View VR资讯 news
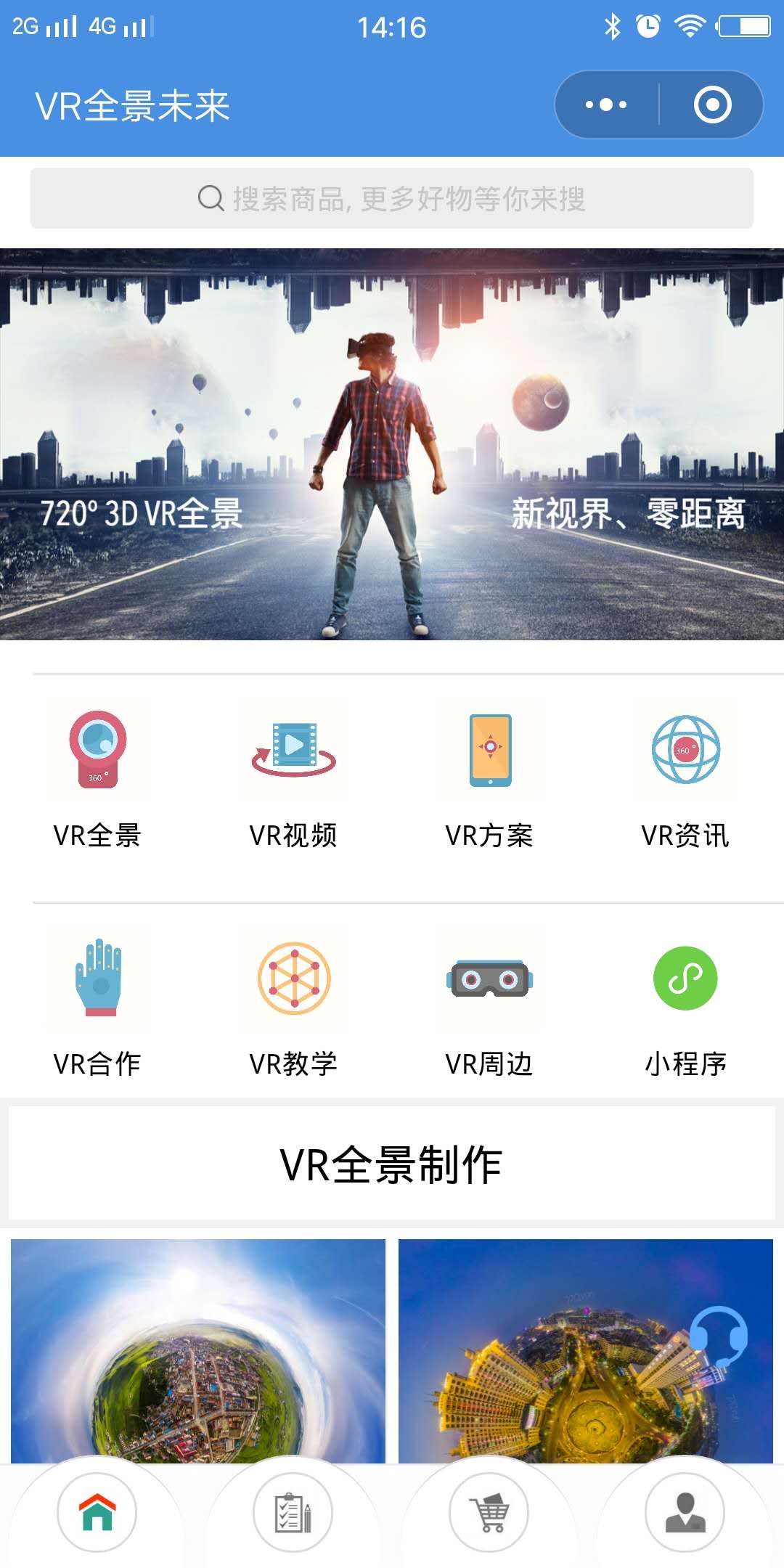The width and height of the screenshot is (784, 1568). [x=686, y=774]
